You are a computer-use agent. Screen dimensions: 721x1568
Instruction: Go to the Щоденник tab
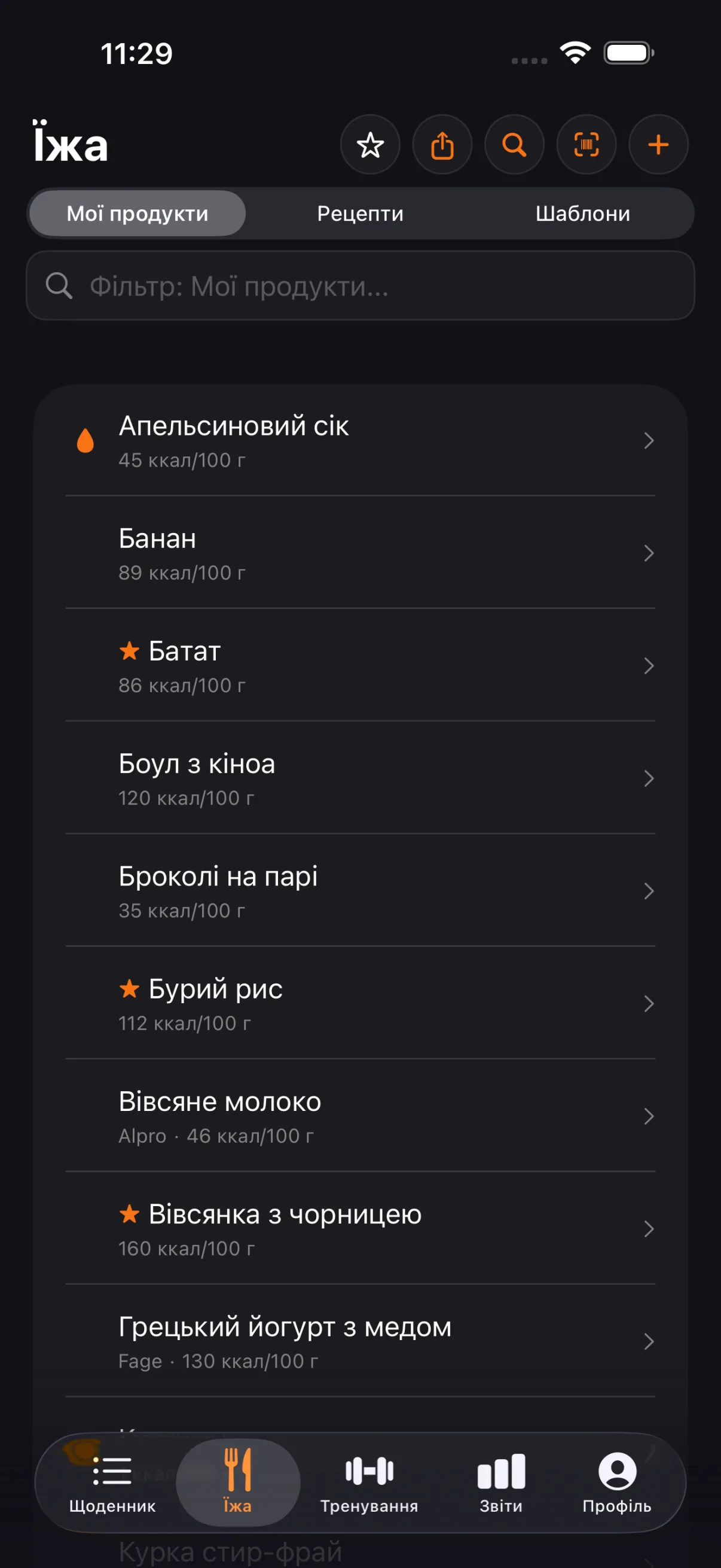pos(112,1483)
